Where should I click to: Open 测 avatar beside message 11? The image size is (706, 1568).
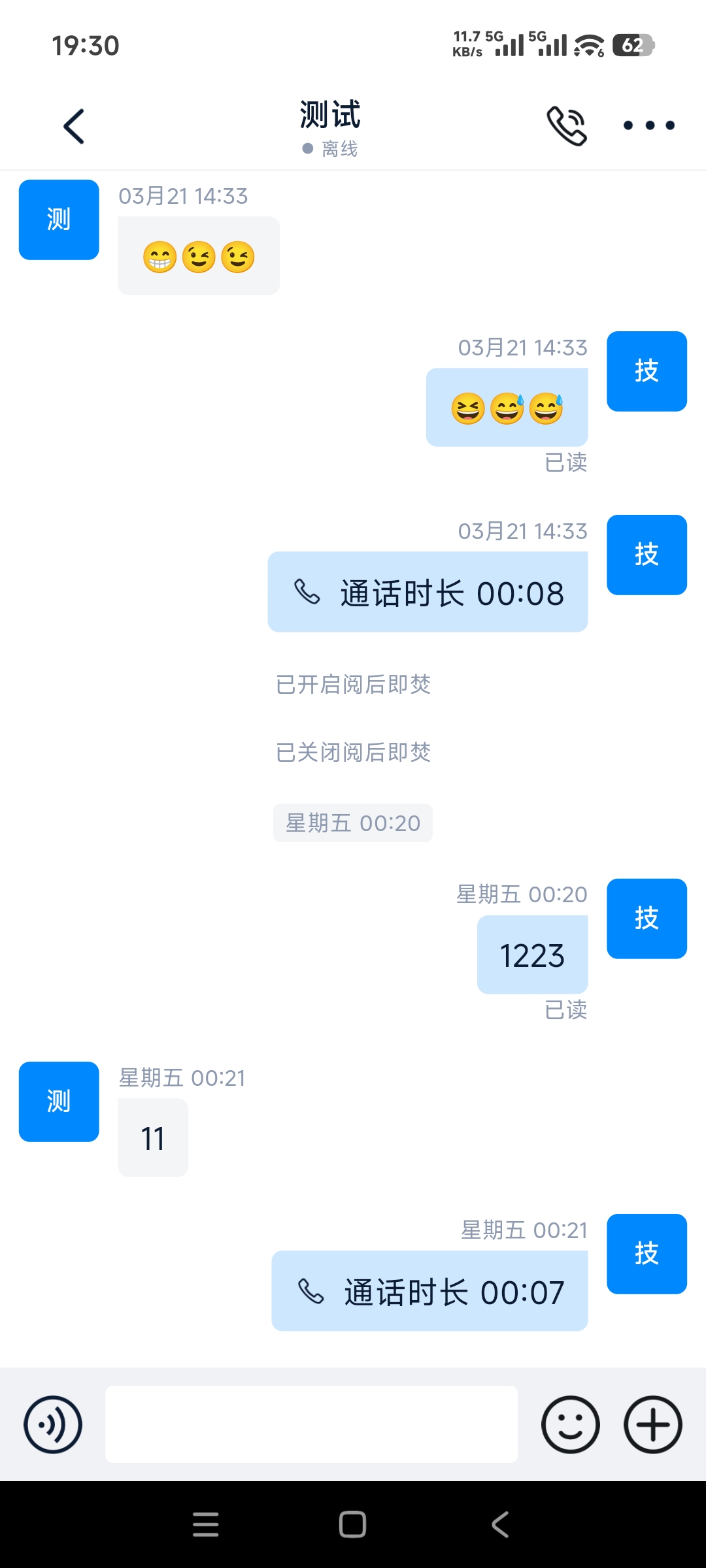click(59, 1102)
